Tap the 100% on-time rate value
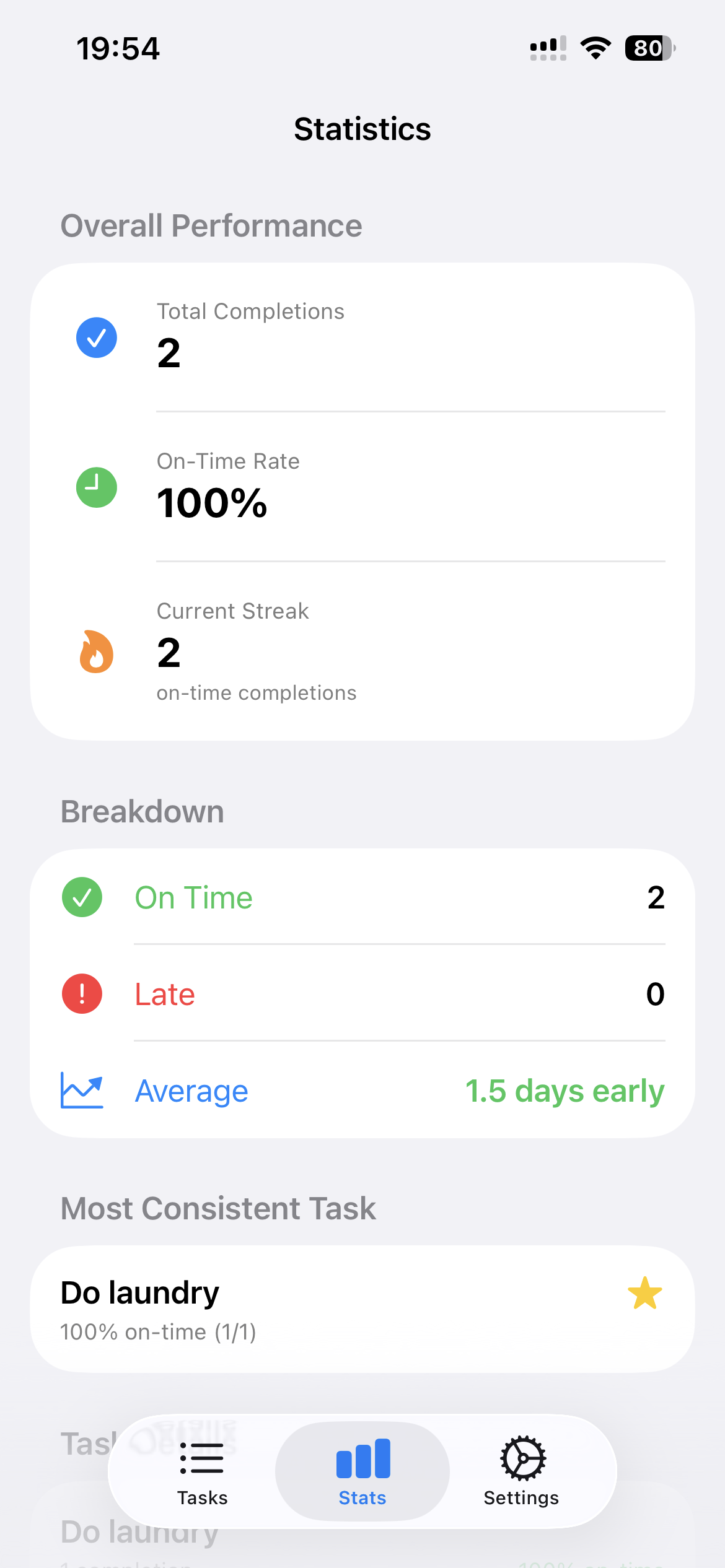Screen dimensions: 725x1568 [x=213, y=502]
